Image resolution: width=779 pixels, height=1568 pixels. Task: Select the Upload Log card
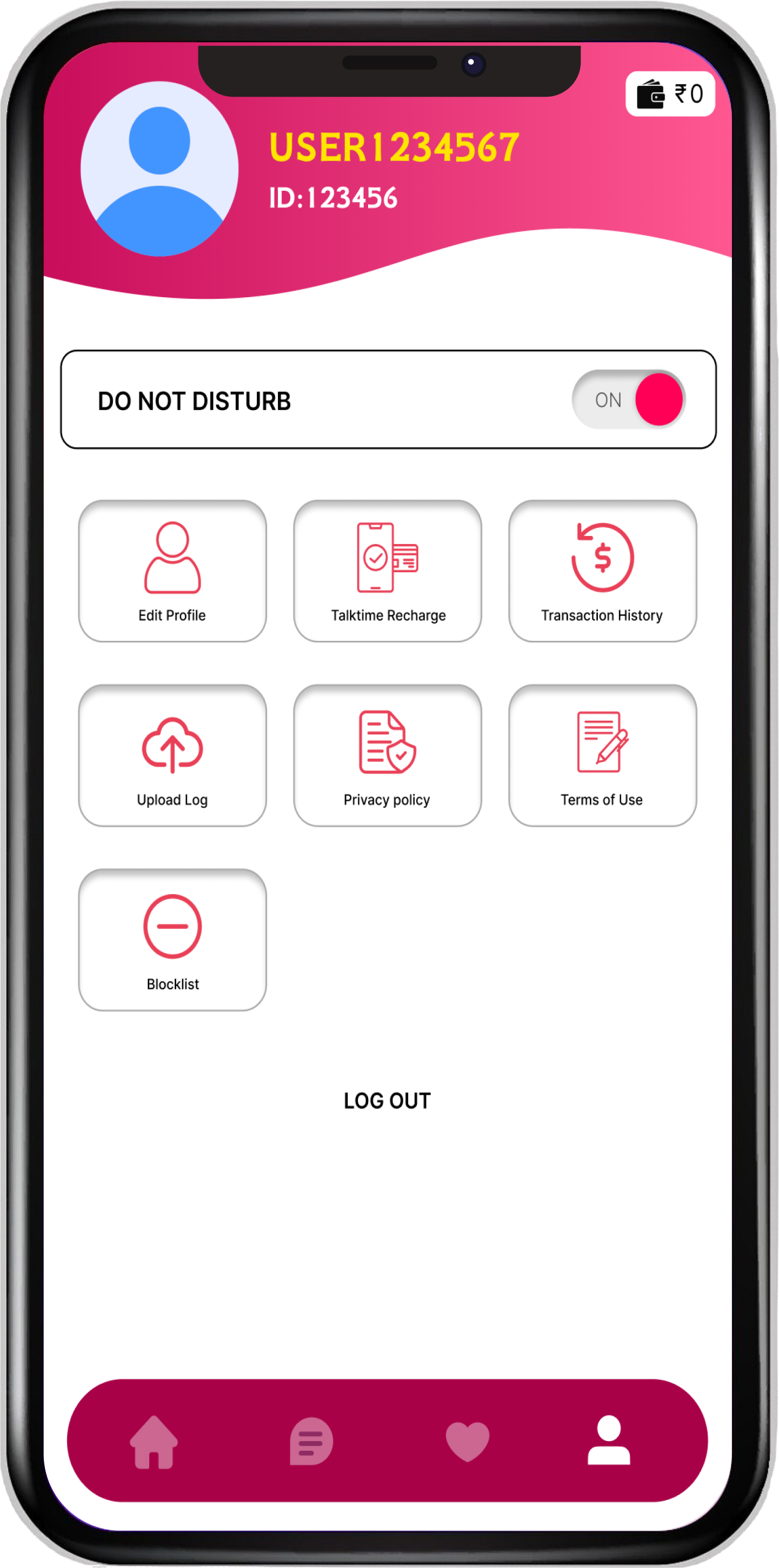click(172, 755)
